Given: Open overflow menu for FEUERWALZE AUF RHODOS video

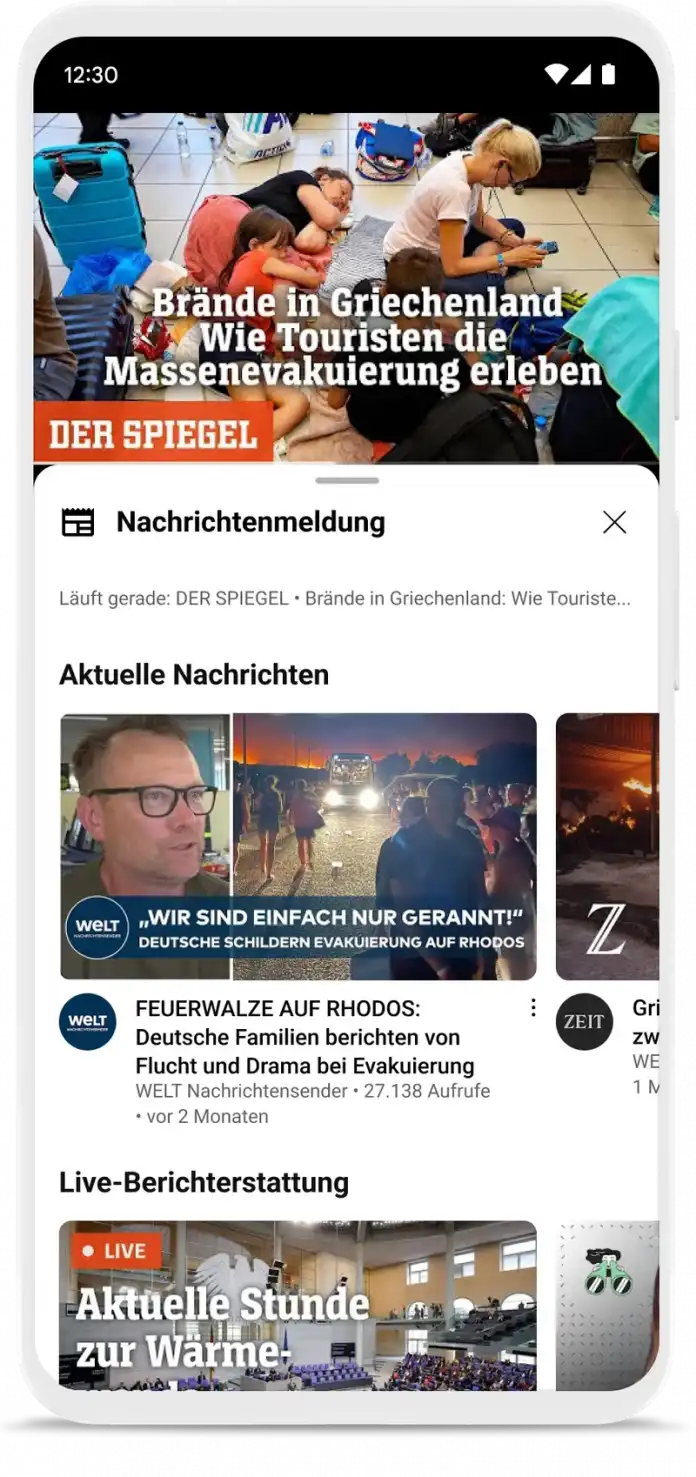Looking at the screenshot, I should pyautogui.click(x=533, y=1007).
